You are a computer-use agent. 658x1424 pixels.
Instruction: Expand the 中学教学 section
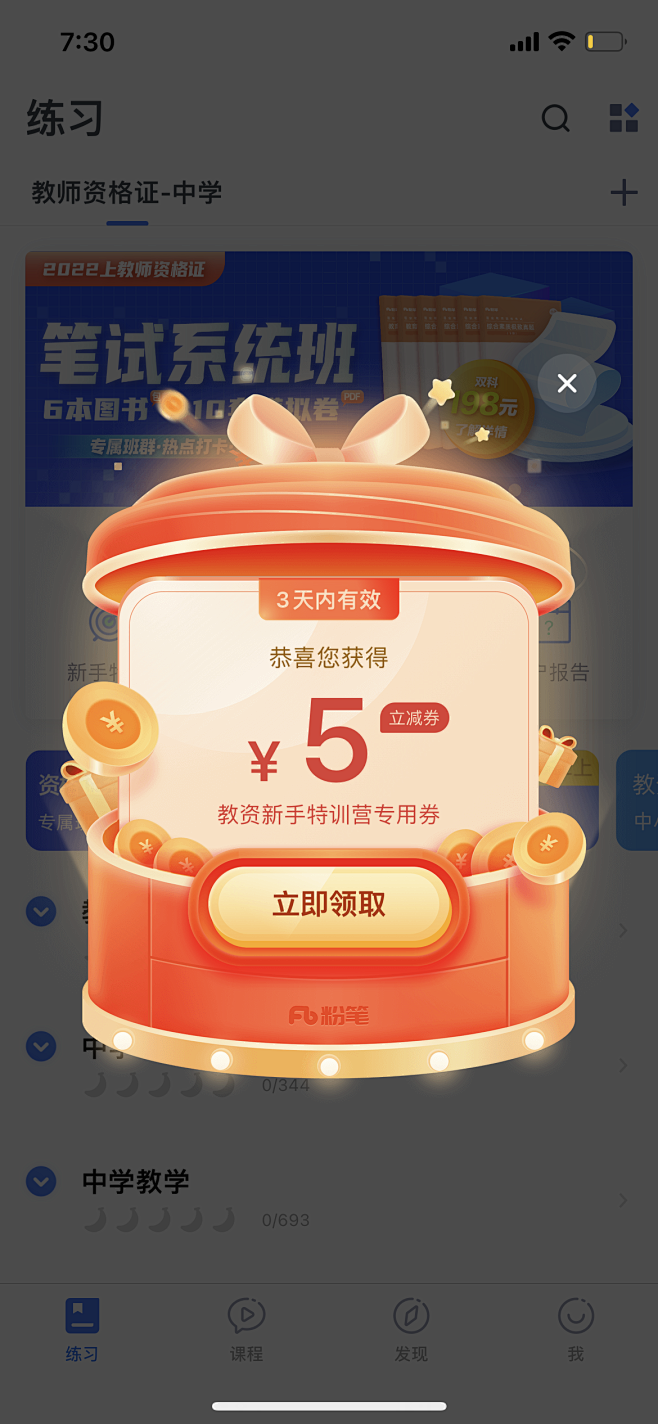pyautogui.click(x=41, y=1182)
